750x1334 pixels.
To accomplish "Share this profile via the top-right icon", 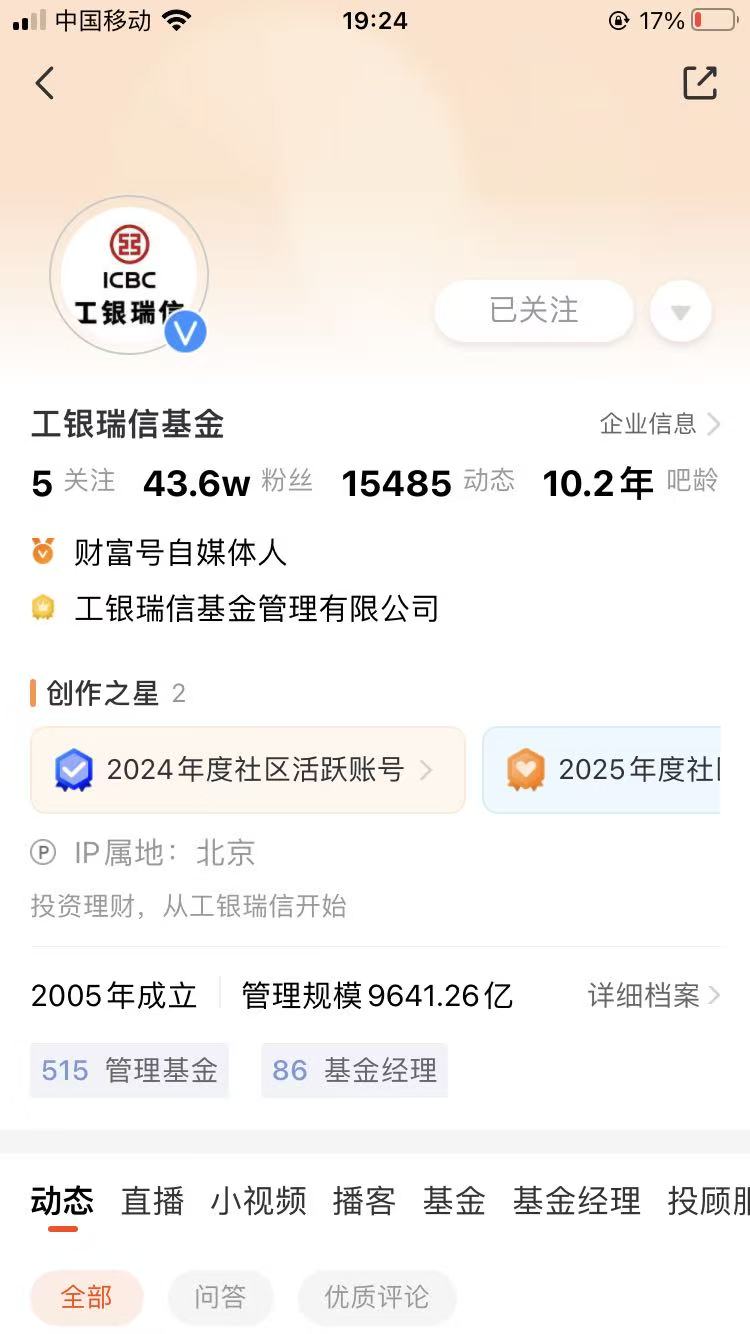I will (x=700, y=82).
